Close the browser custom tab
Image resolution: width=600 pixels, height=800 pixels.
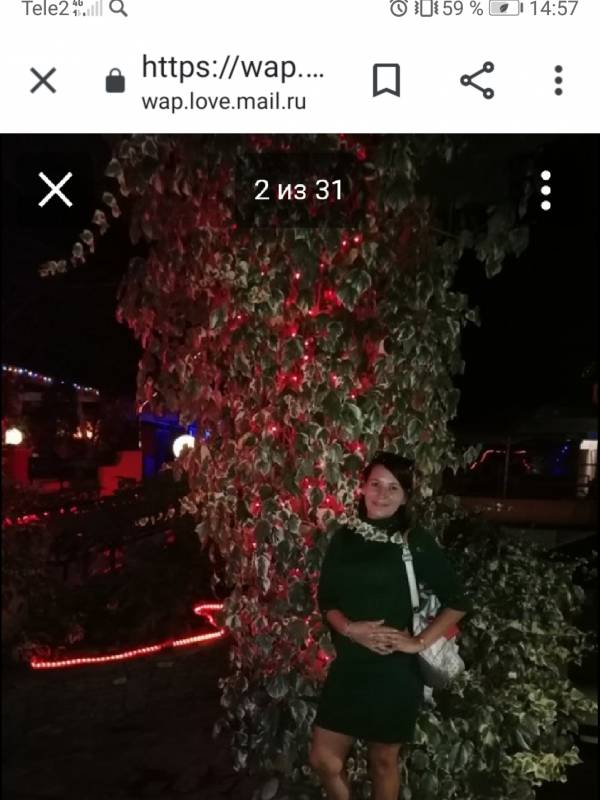(43, 81)
